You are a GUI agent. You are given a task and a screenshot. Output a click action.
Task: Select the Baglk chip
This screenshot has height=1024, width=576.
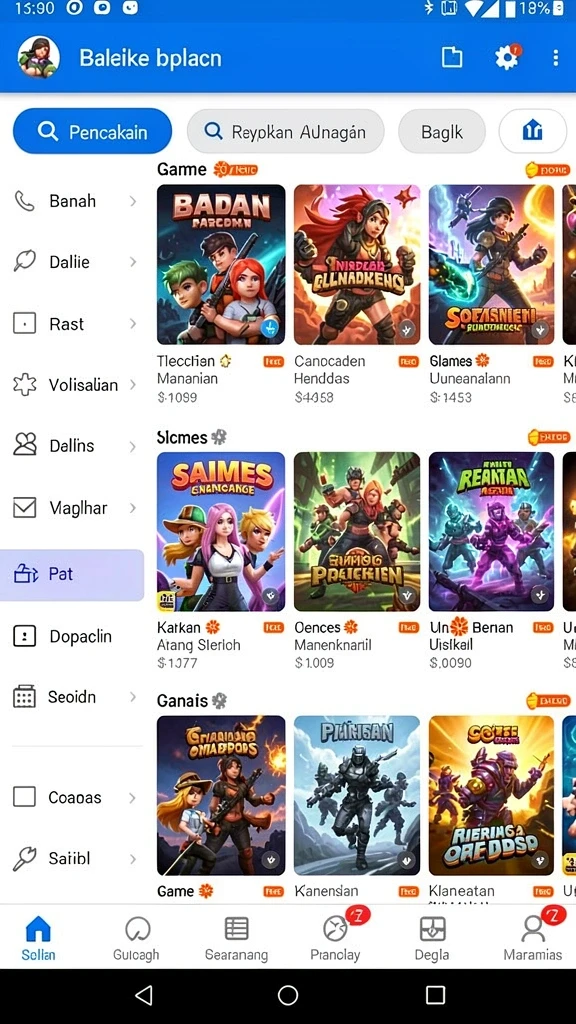click(441, 131)
